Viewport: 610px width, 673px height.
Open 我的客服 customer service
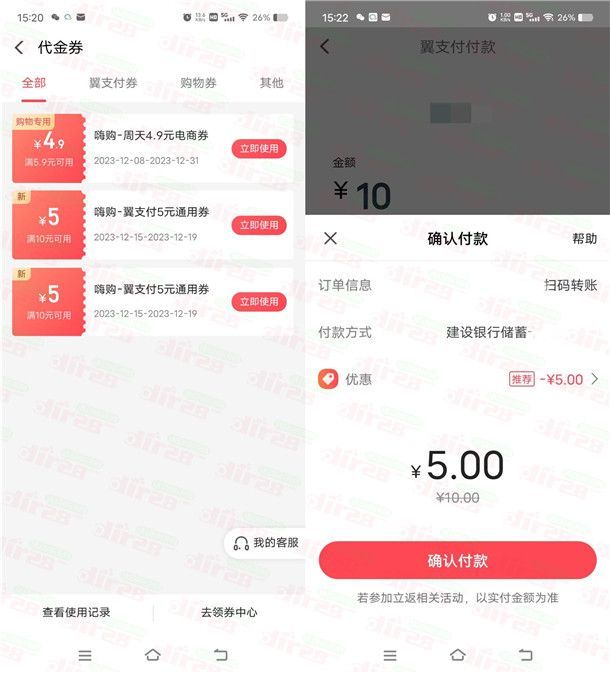(x=265, y=543)
